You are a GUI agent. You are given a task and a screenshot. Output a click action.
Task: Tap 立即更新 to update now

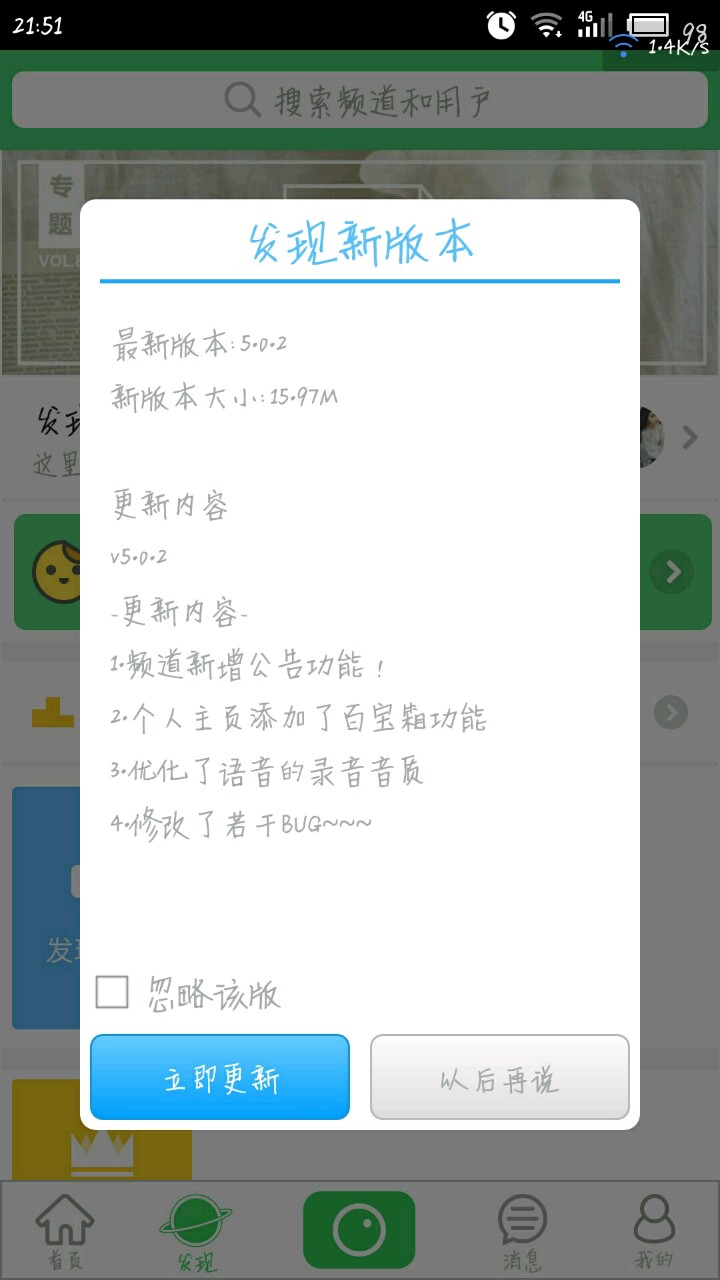pyautogui.click(x=220, y=1077)
